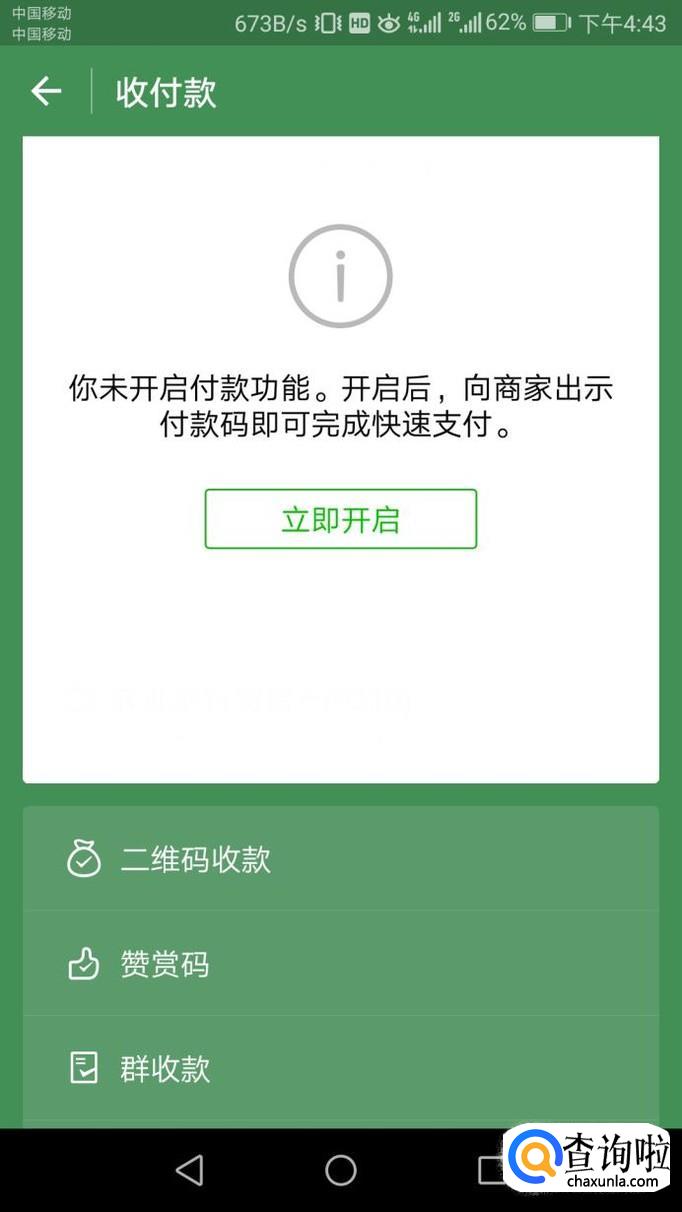The height and width of the screenshot is (1212, 682).
Task: Tap the system back button
Action: pos(189,1170)
